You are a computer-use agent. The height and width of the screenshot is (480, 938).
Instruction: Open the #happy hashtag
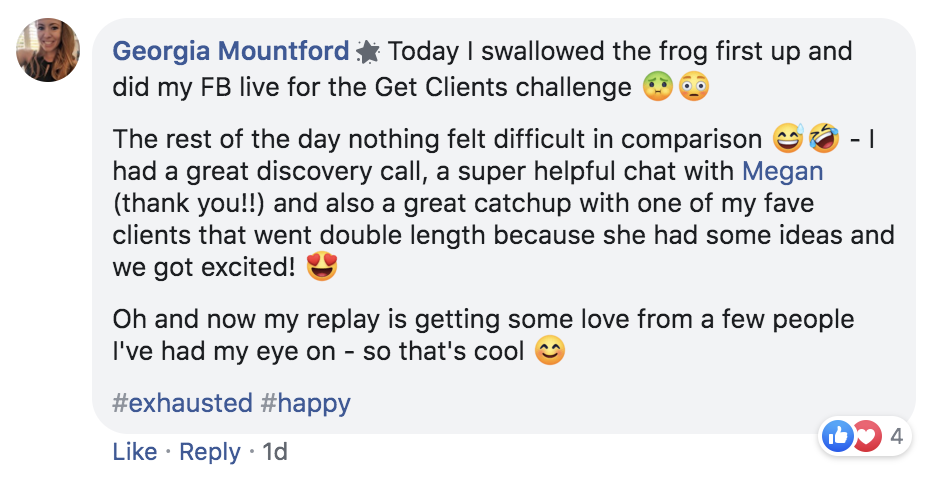[x=306, y=403]
